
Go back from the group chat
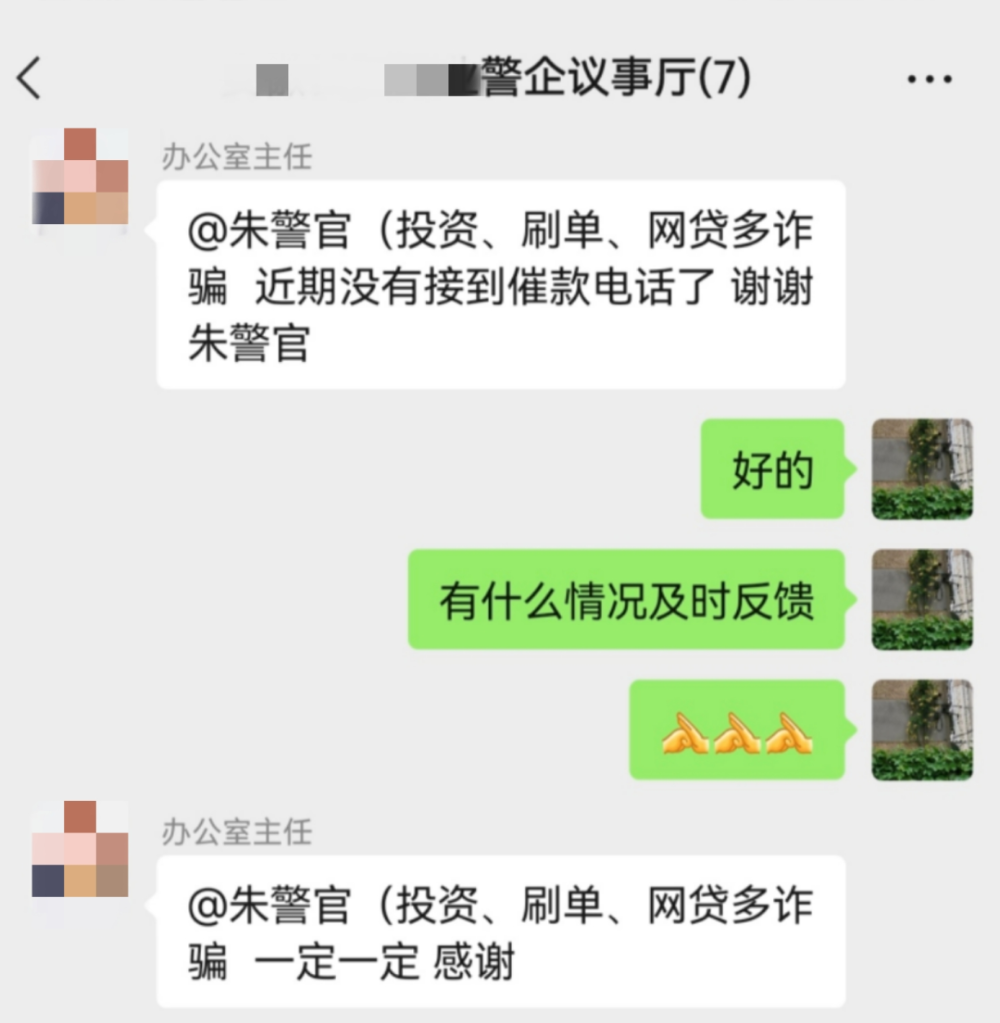coord(30,79)
